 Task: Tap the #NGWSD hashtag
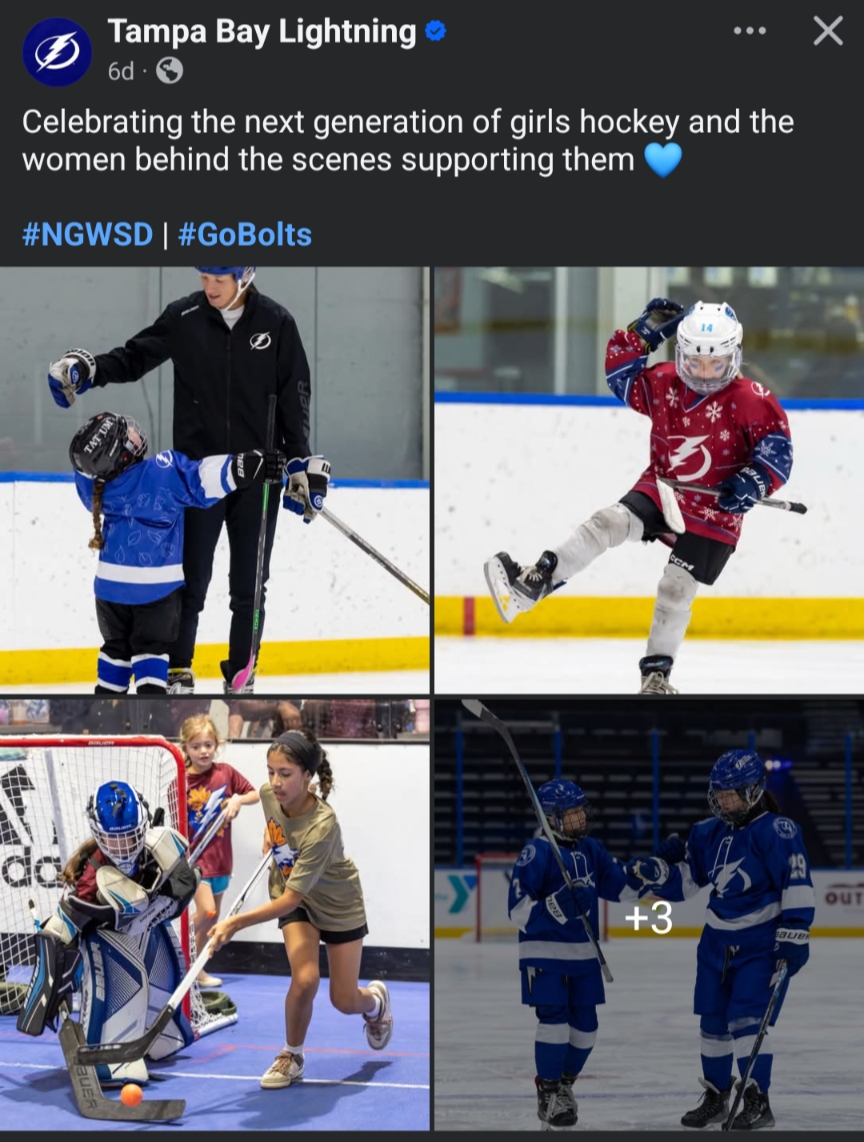pos(87,235)
